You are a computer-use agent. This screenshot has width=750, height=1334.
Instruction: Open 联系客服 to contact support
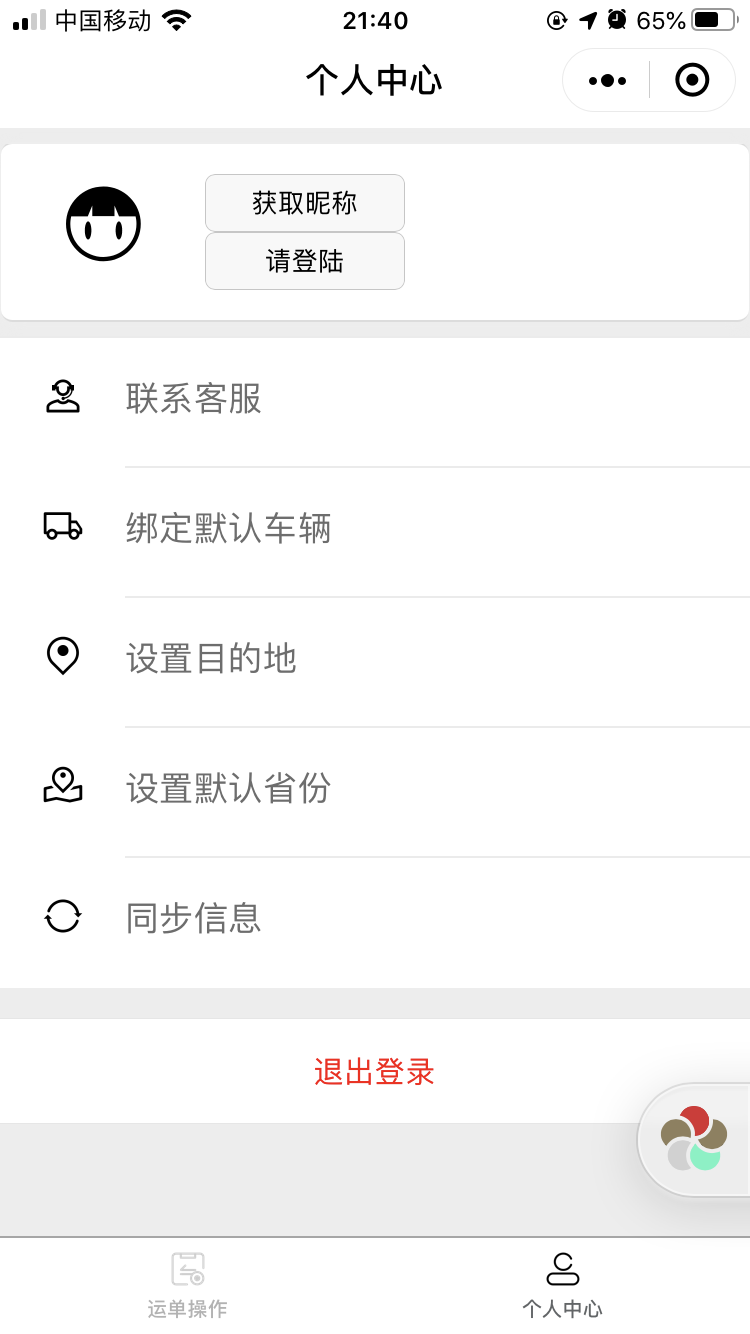(375, 398)
